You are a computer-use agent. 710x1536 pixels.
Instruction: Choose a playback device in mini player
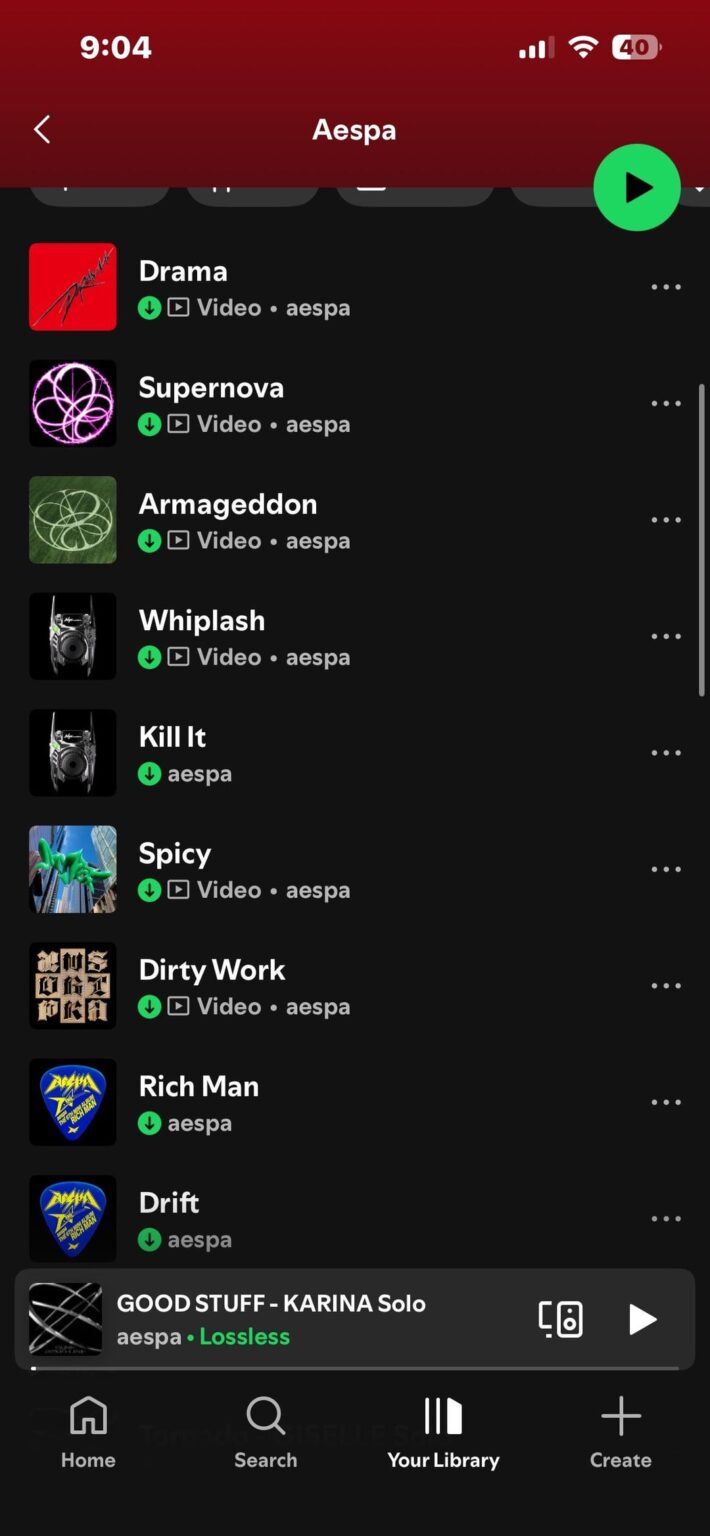point(561,1319)
